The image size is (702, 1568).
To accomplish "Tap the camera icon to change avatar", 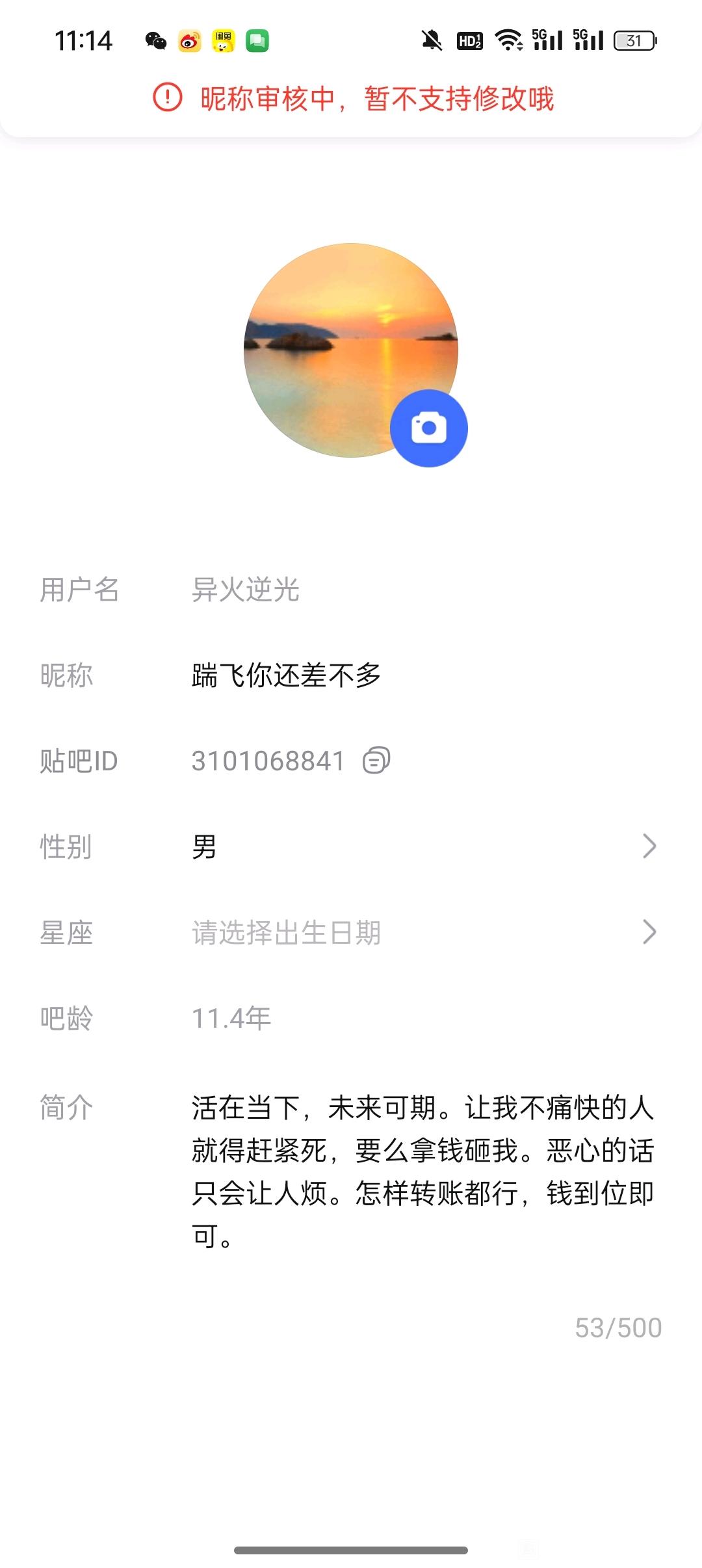I will (x=428, y=428).
